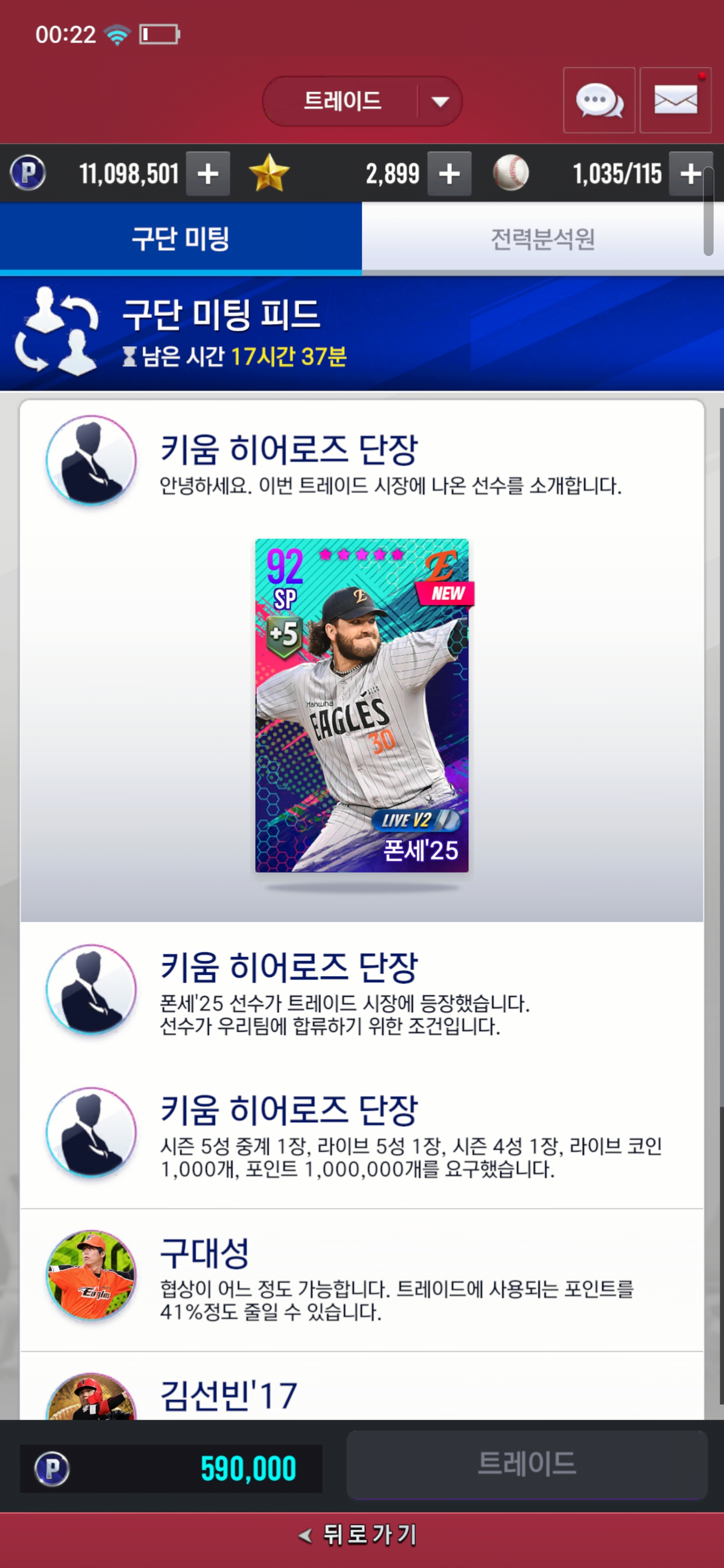
Task: Switch to the 전력분석원 tab
Action: pos(542,238)
